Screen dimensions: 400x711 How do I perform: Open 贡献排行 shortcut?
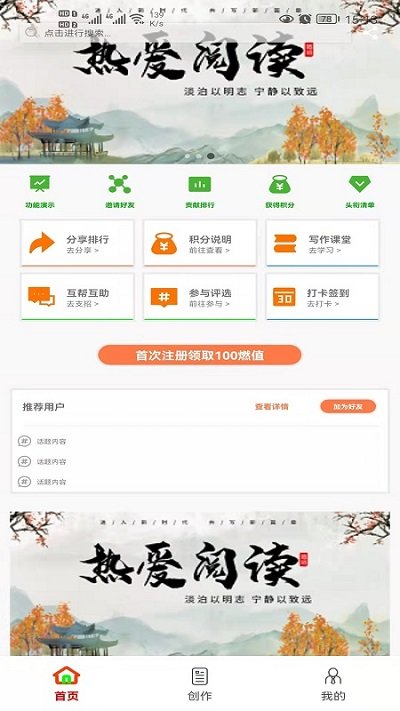(x=200, y=191)
